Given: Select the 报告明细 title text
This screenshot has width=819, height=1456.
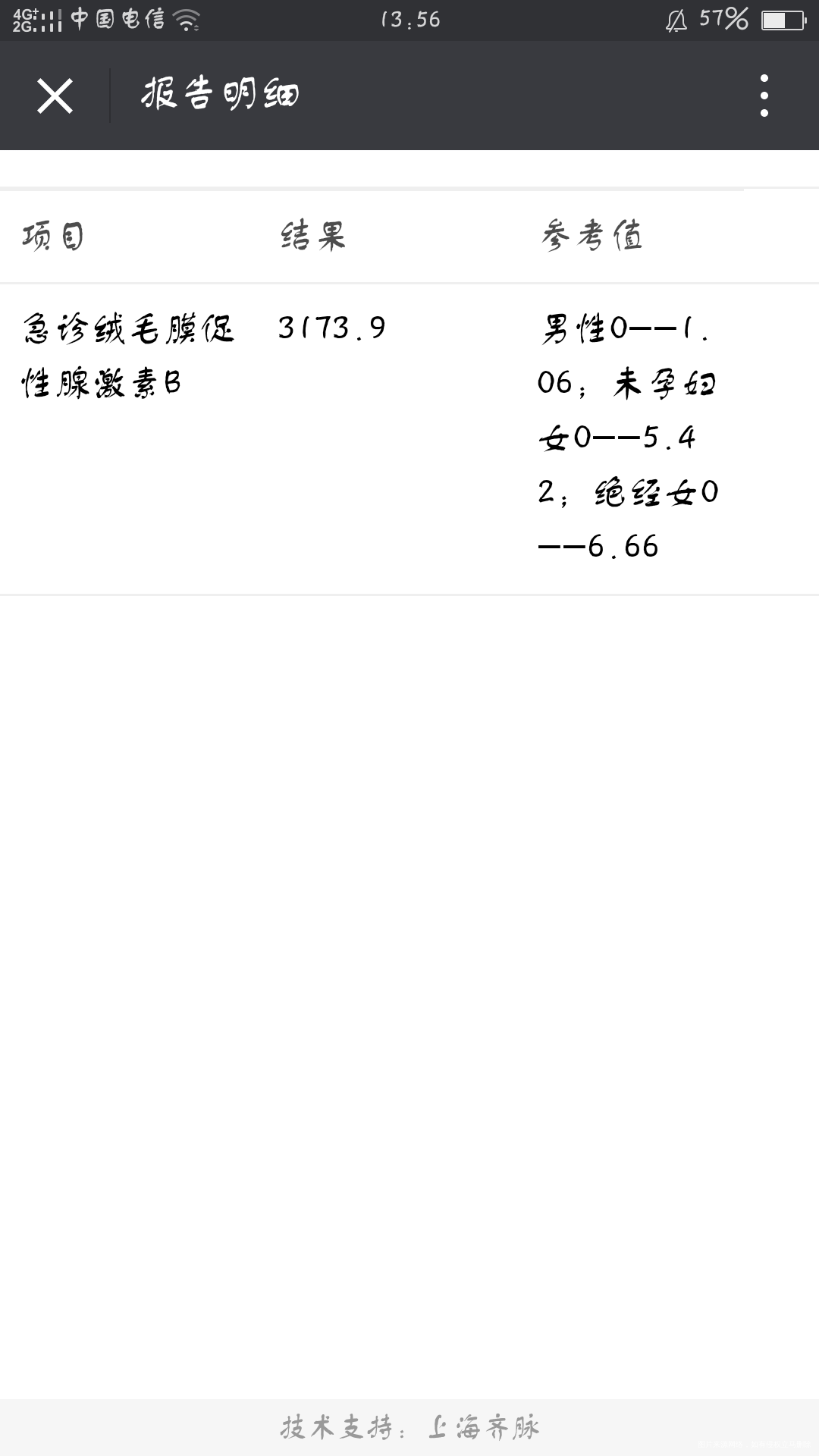Looking at the screenshot, I should (x=220, y=93).
